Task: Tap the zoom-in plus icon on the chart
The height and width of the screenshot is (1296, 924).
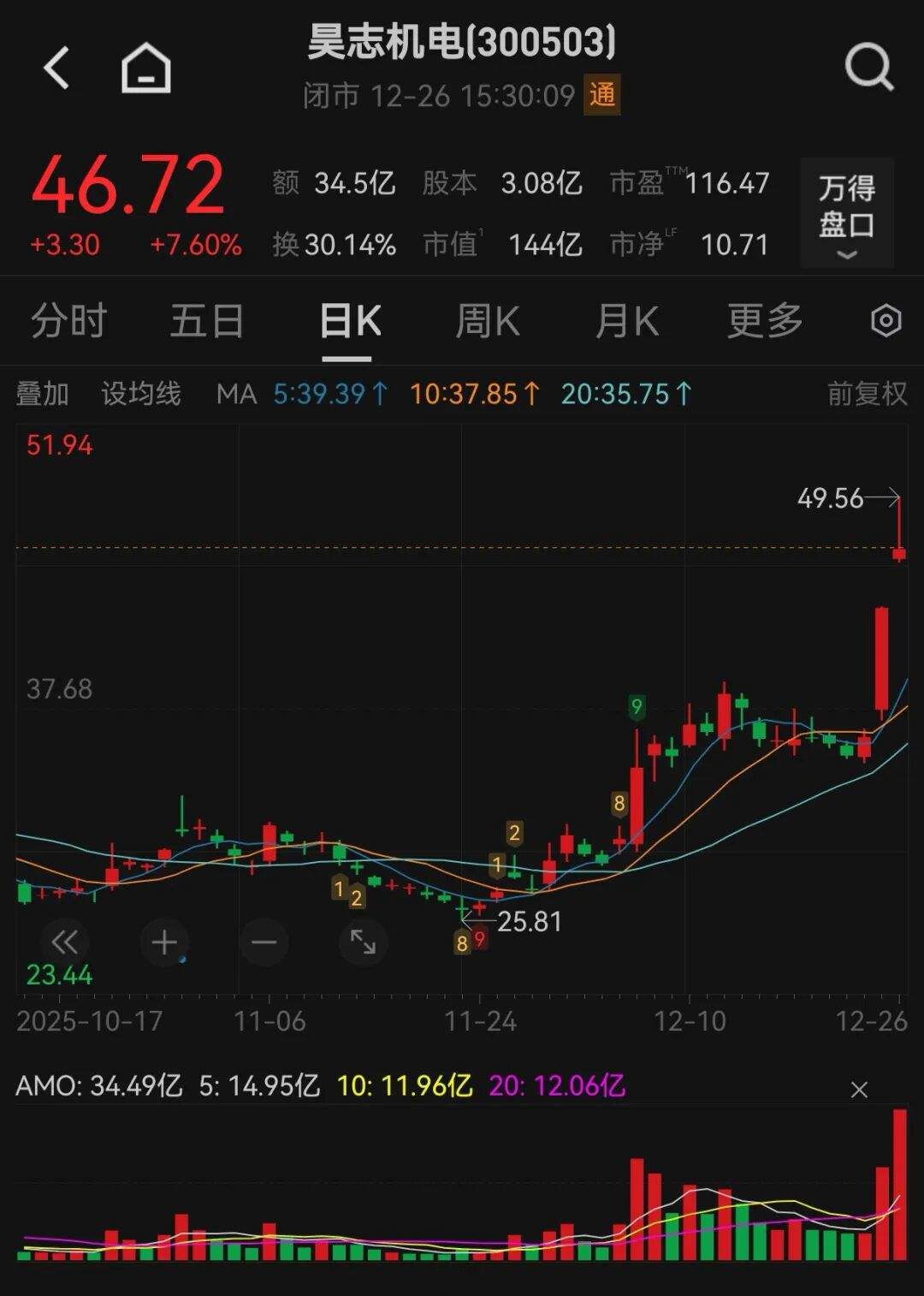Action: click(x=163, y=942)
